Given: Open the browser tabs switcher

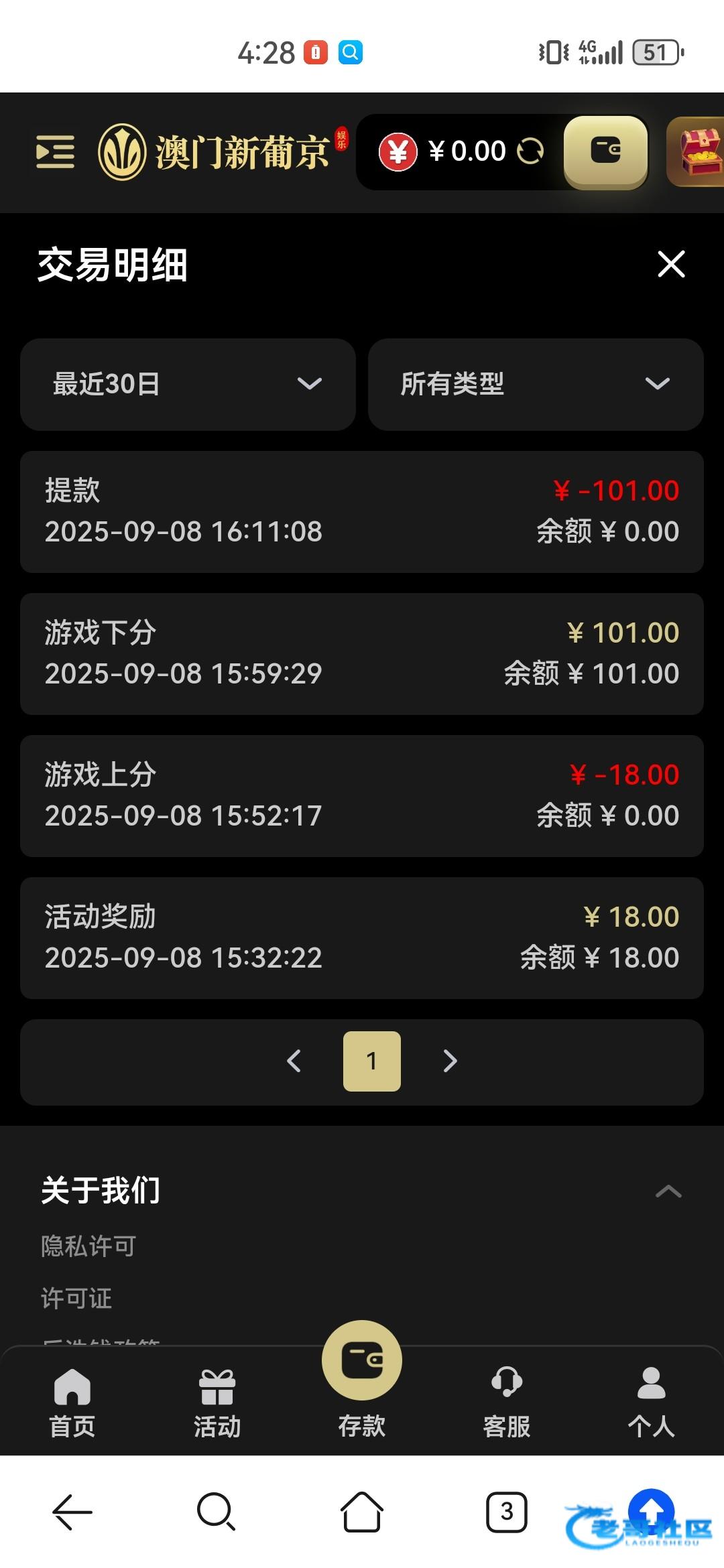Looking at the screenshot, I should 507,1512.
